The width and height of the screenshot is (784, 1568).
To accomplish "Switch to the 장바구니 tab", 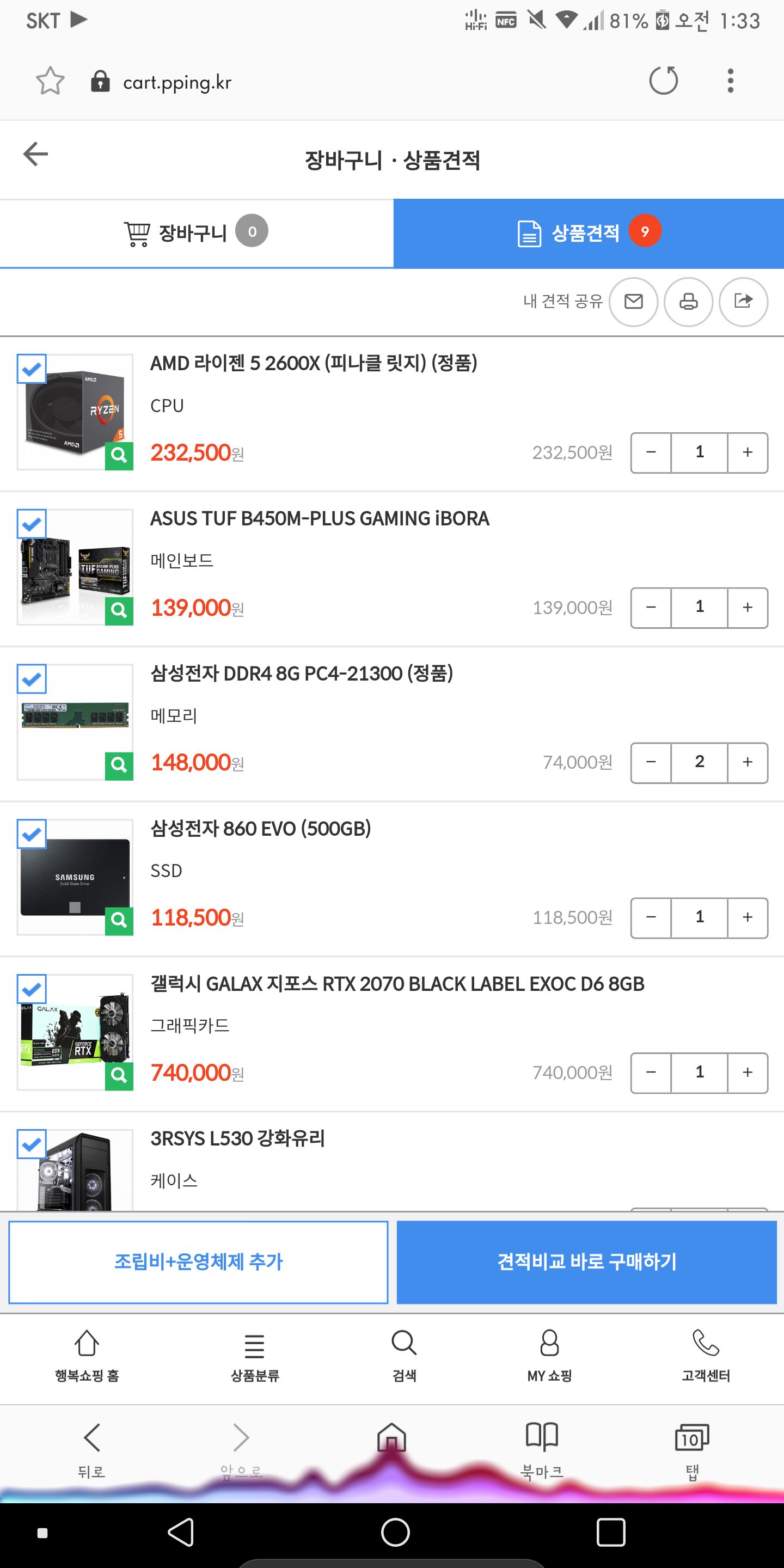I will click(196, 232).
